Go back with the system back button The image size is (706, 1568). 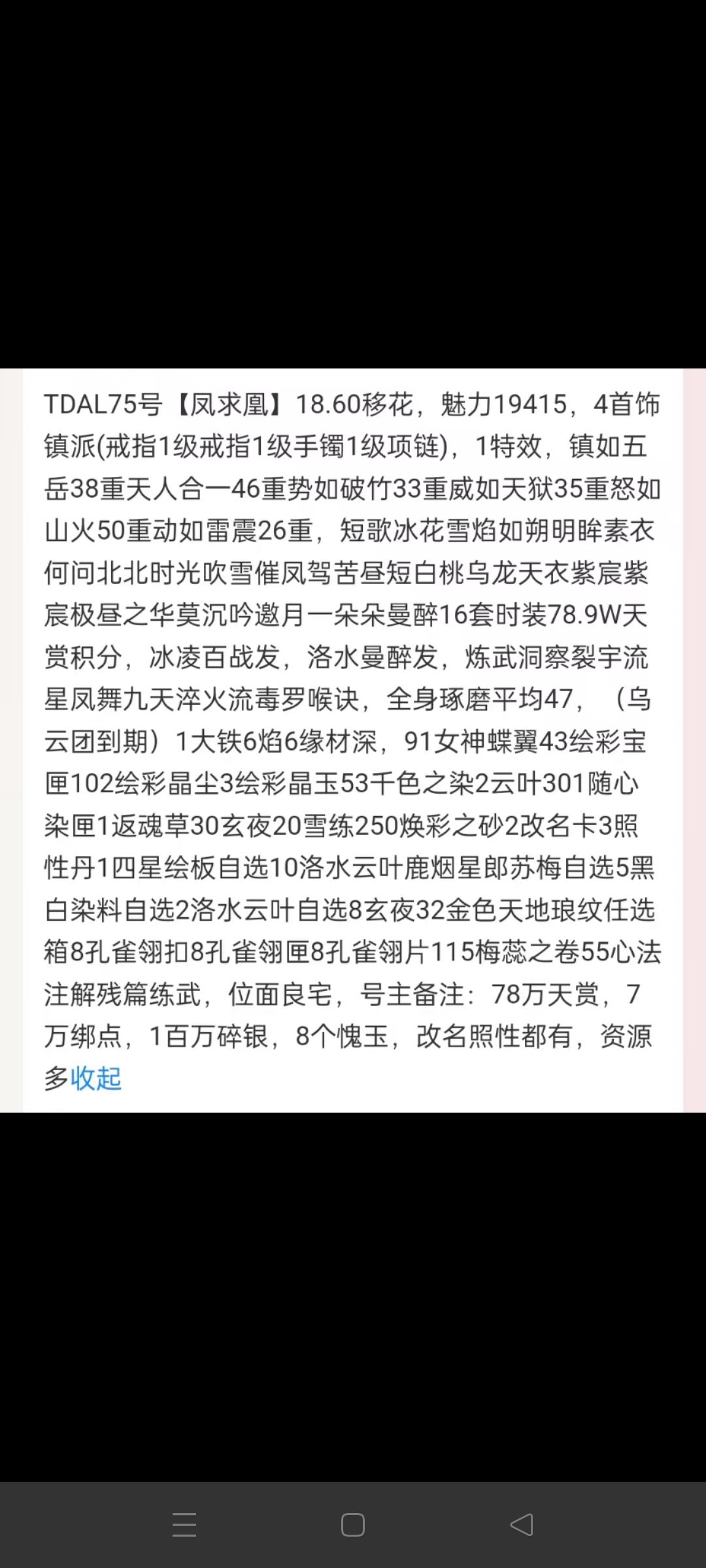[x=522, y=1525]
